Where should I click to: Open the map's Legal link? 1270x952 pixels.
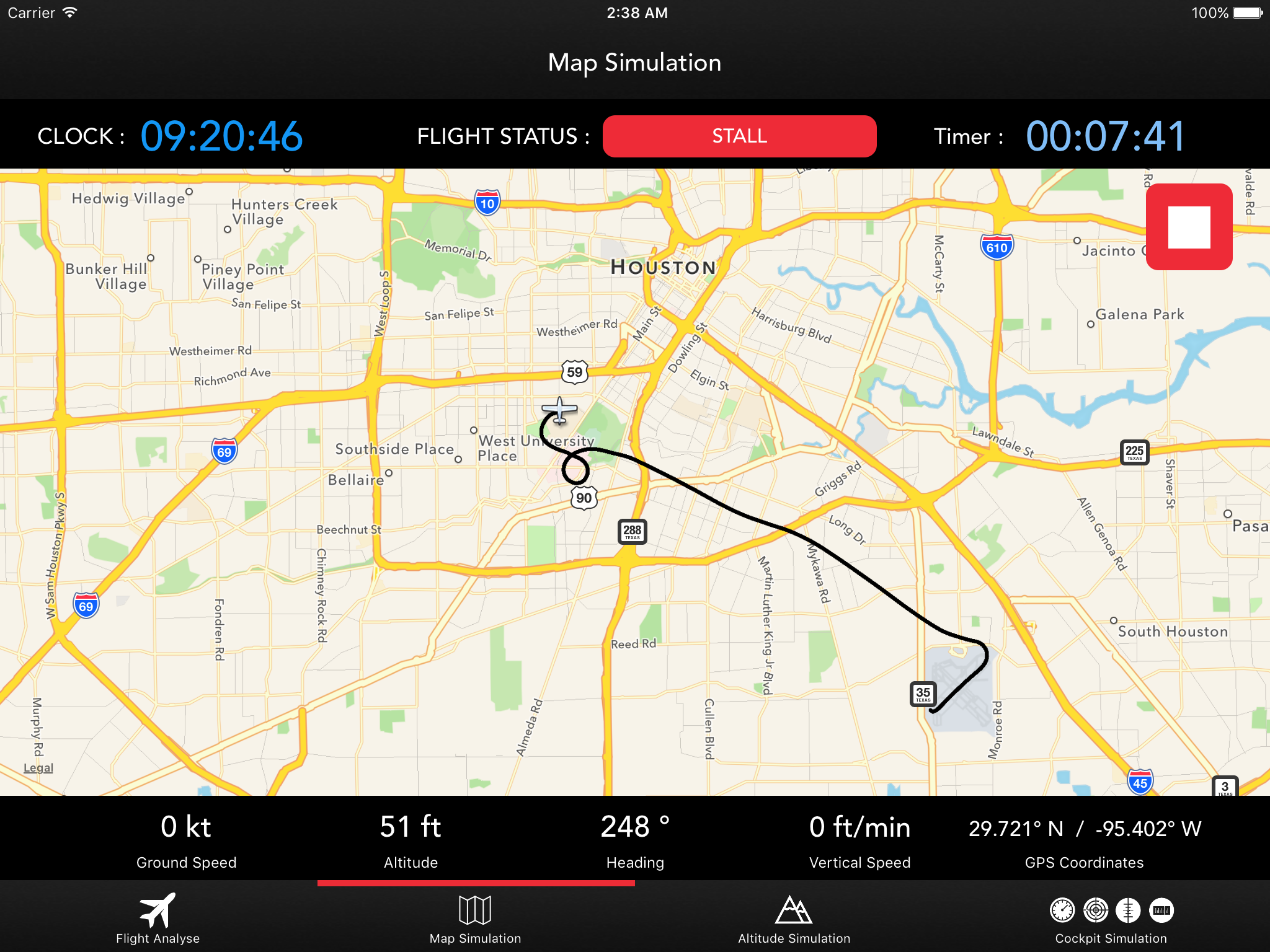tap(38, 768)
